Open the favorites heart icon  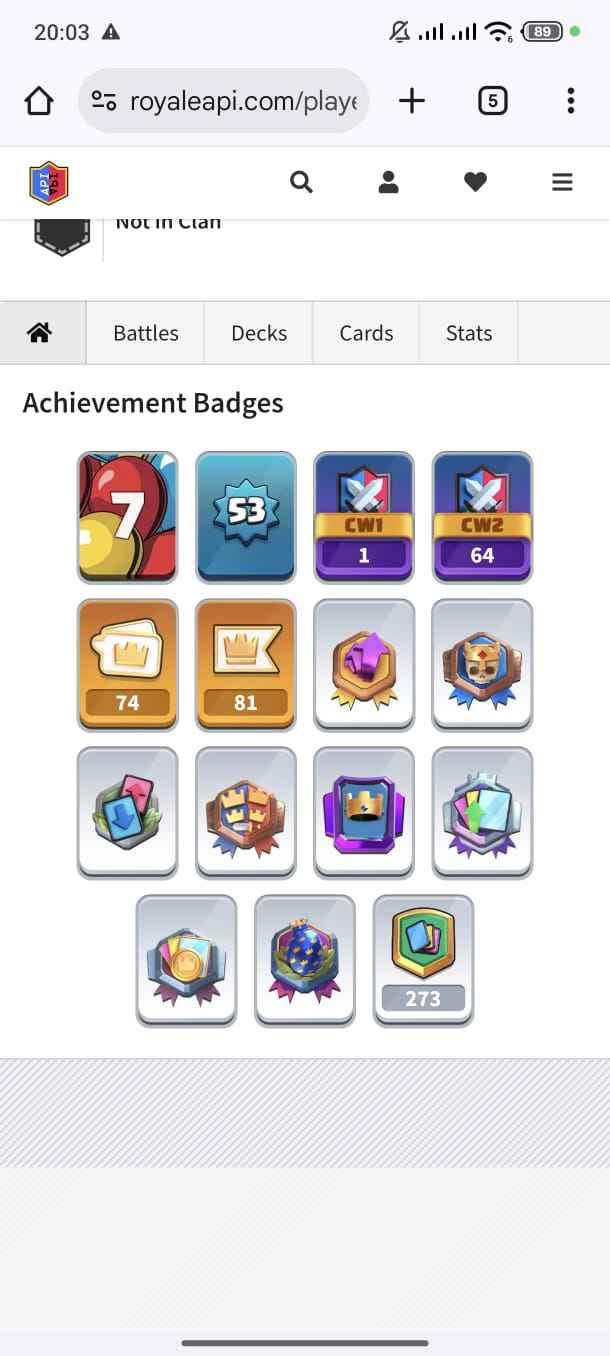[x=475, y=182]
